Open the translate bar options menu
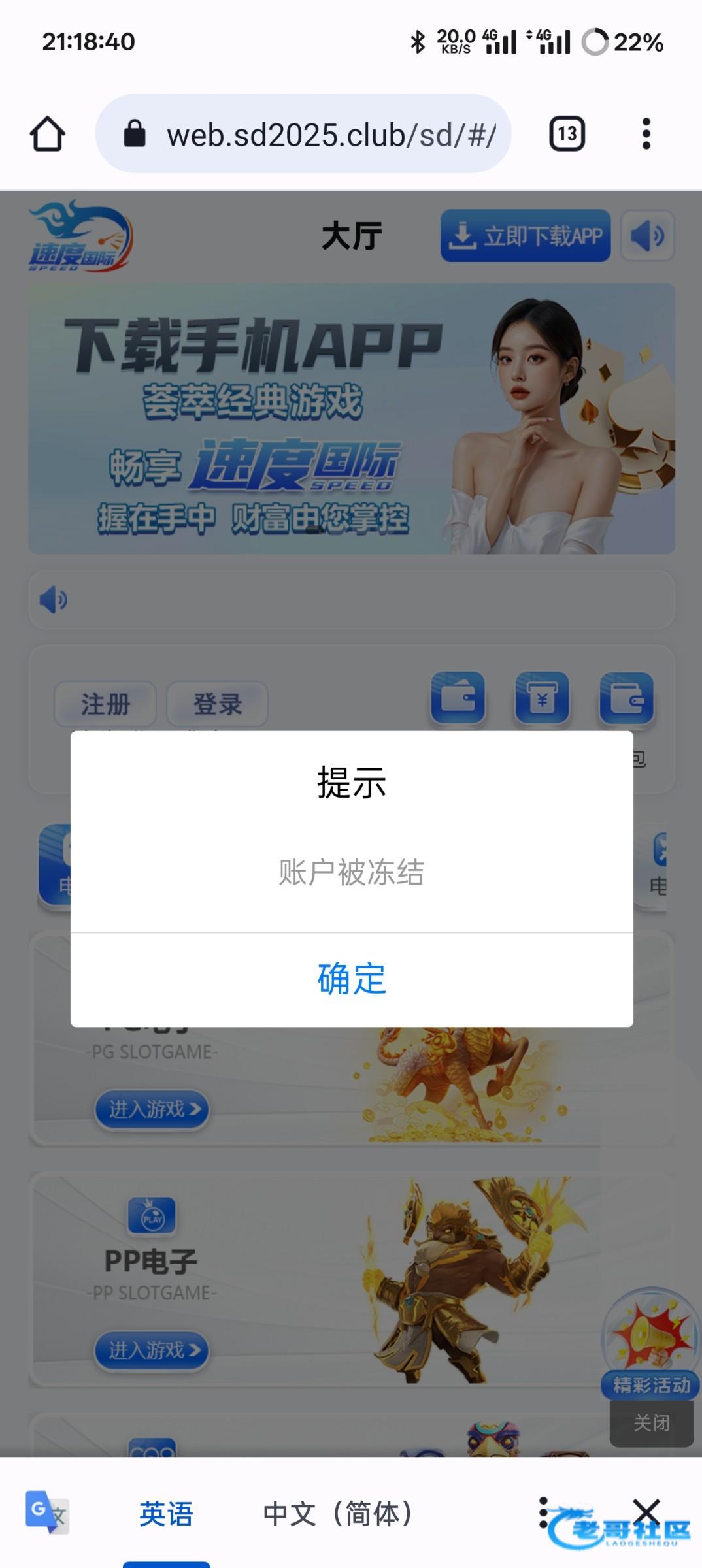Screen dimensions: 702x1568 (543, 1513)
